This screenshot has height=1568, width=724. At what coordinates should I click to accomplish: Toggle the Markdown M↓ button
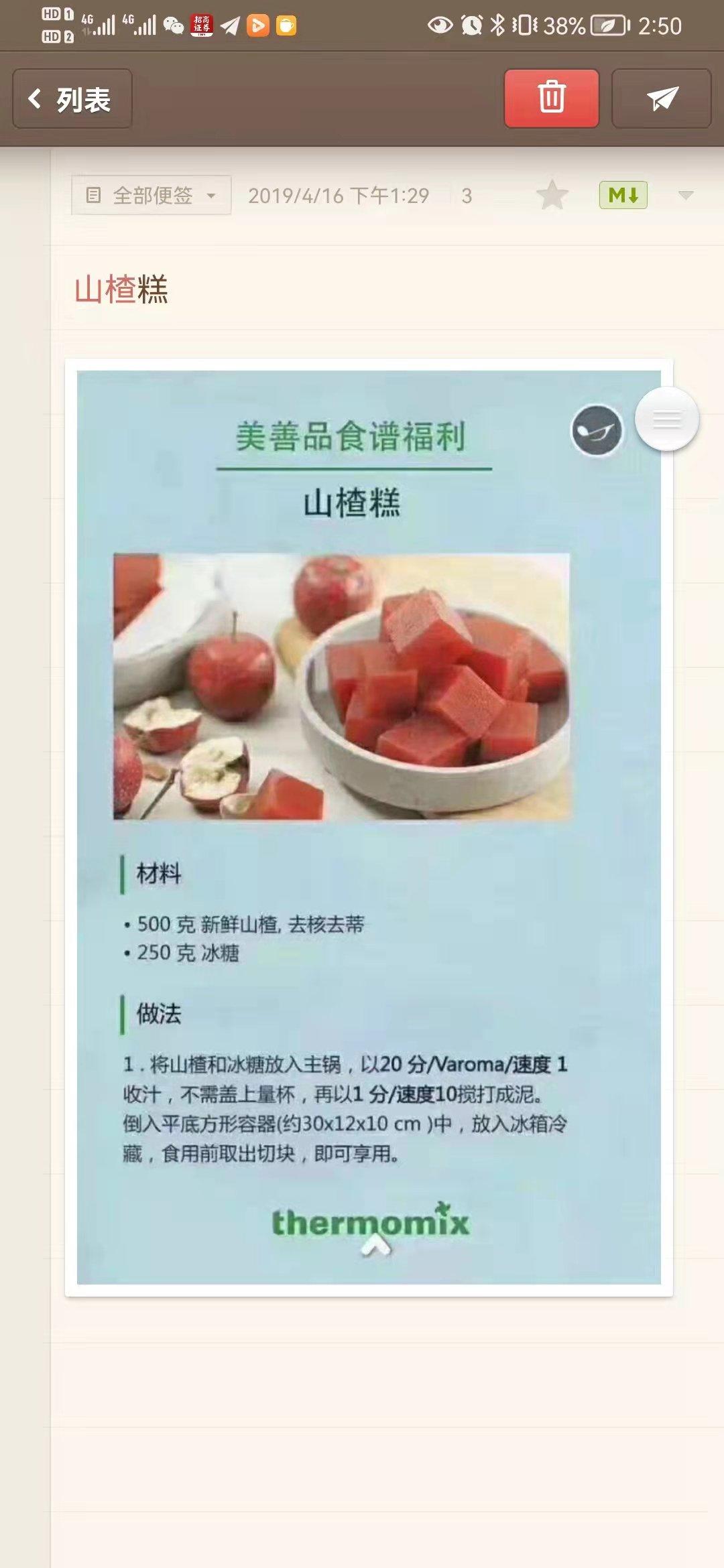(623, 196)
